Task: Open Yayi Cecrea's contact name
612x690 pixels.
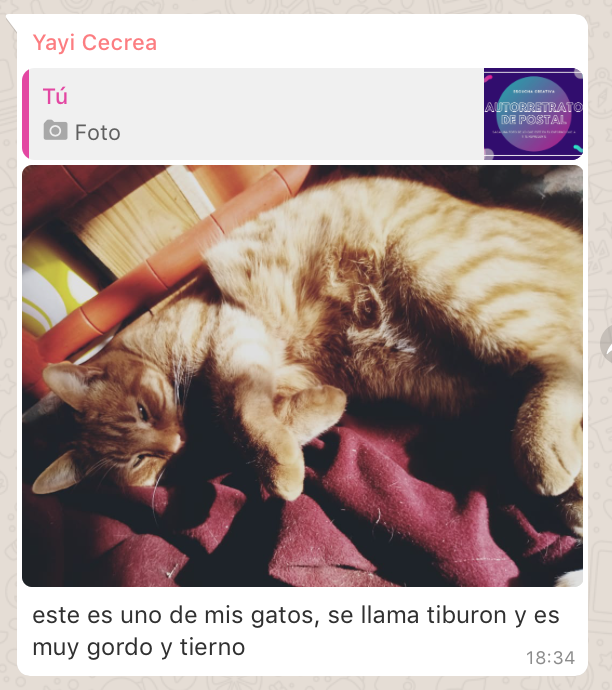Action: point(95,43)
